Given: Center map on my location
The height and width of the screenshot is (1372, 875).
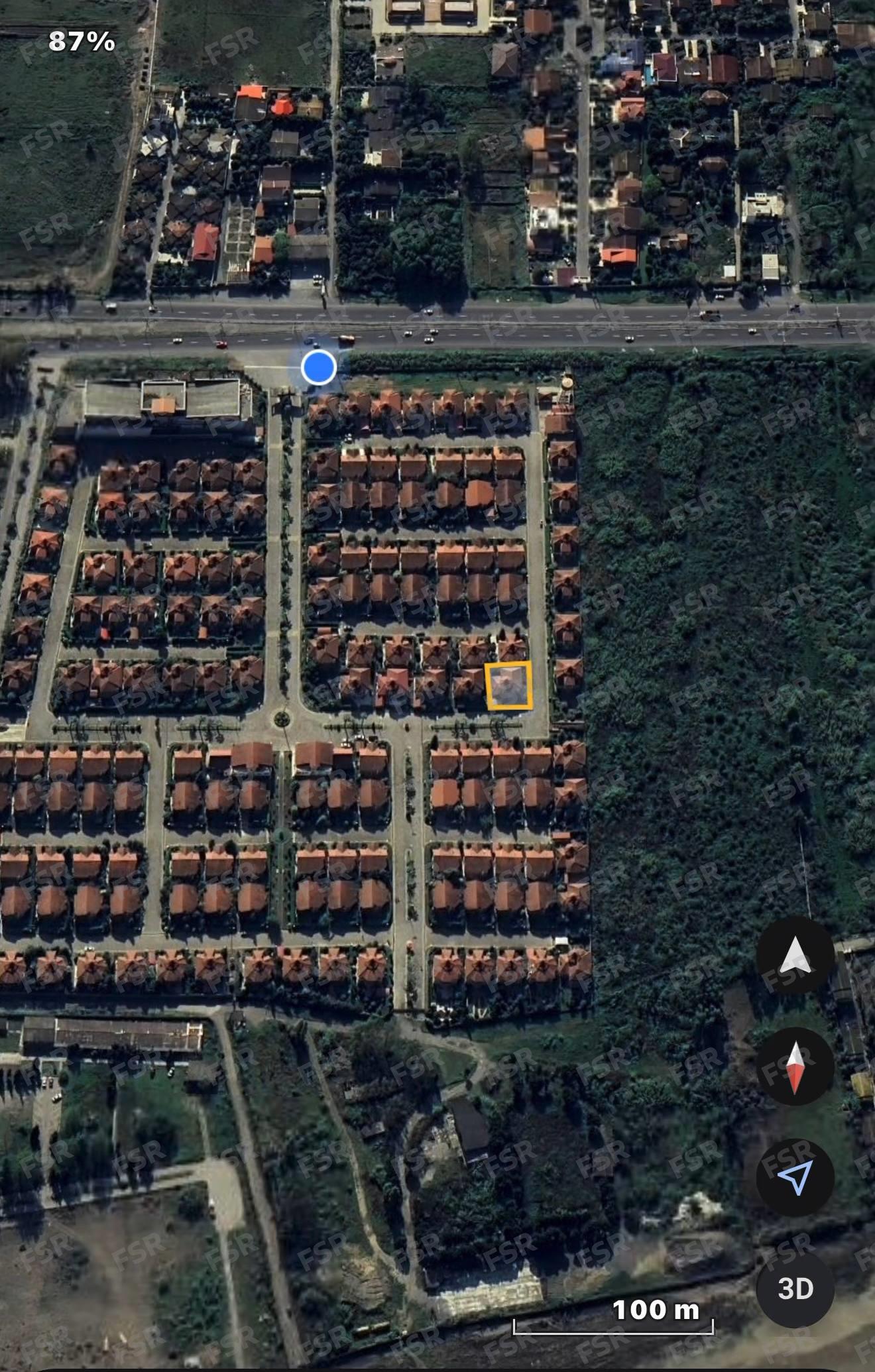Looking at the screenshot, I should tap(795, 1178).
